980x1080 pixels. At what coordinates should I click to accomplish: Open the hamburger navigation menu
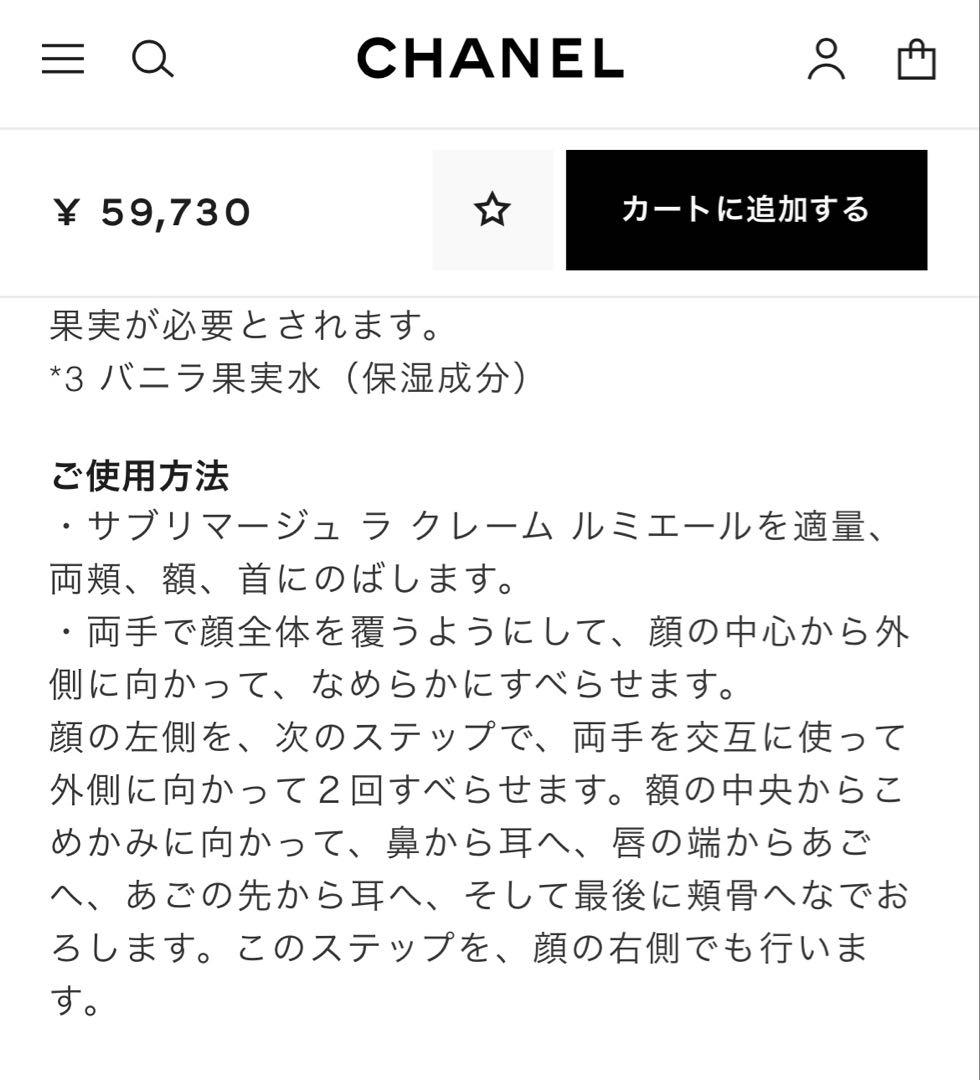click(x=62, y=60)
